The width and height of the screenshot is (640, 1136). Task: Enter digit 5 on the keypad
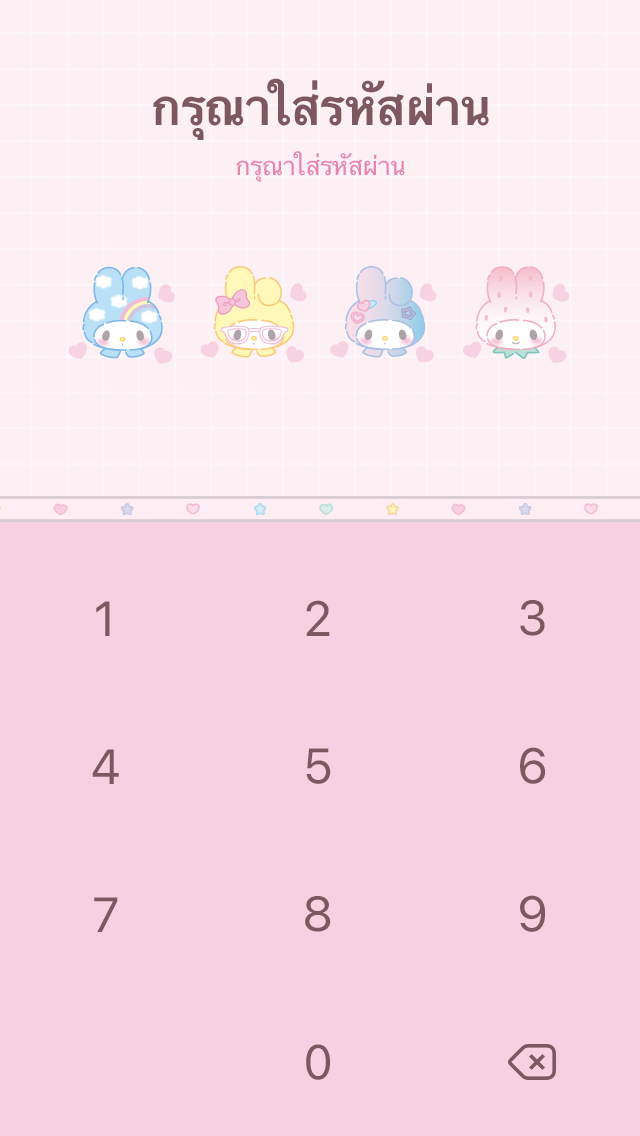[318, 767]
